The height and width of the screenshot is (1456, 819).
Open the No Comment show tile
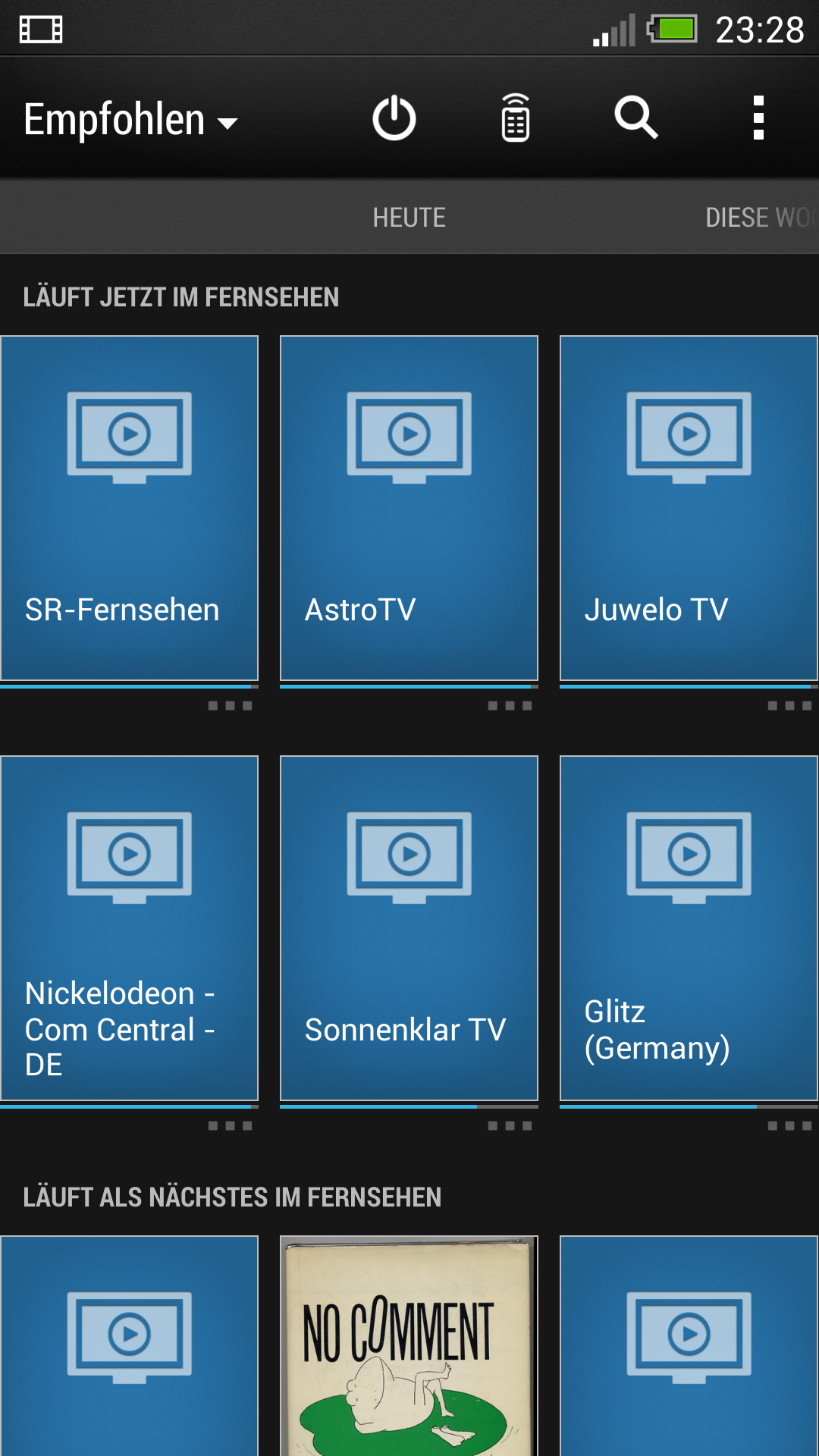(x=409, y=1346)
